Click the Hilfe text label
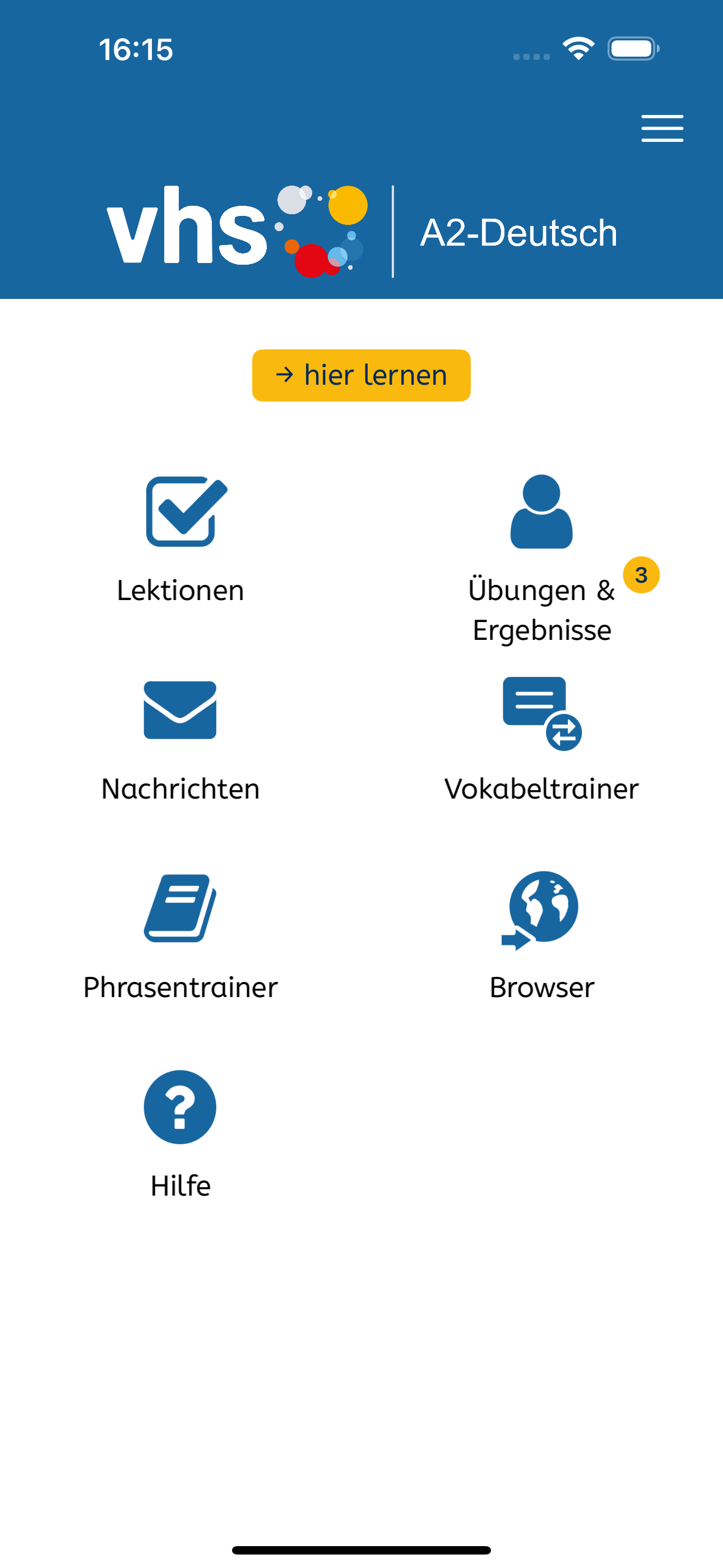This screenshot has height=1568, width=723. pos(180,1184)
